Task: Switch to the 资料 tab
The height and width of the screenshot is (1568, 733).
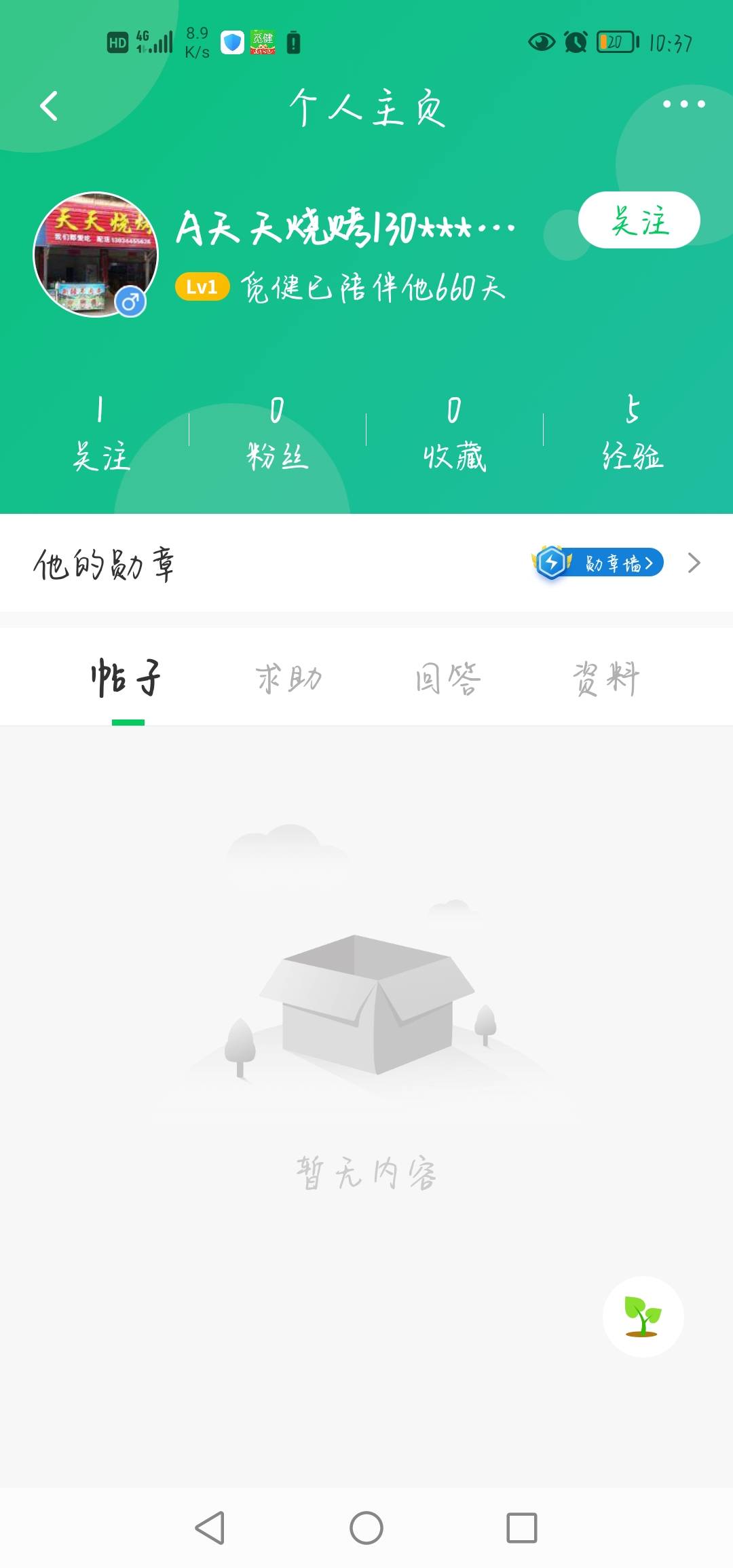Action: pyautogui.click(x=606, y=677)
